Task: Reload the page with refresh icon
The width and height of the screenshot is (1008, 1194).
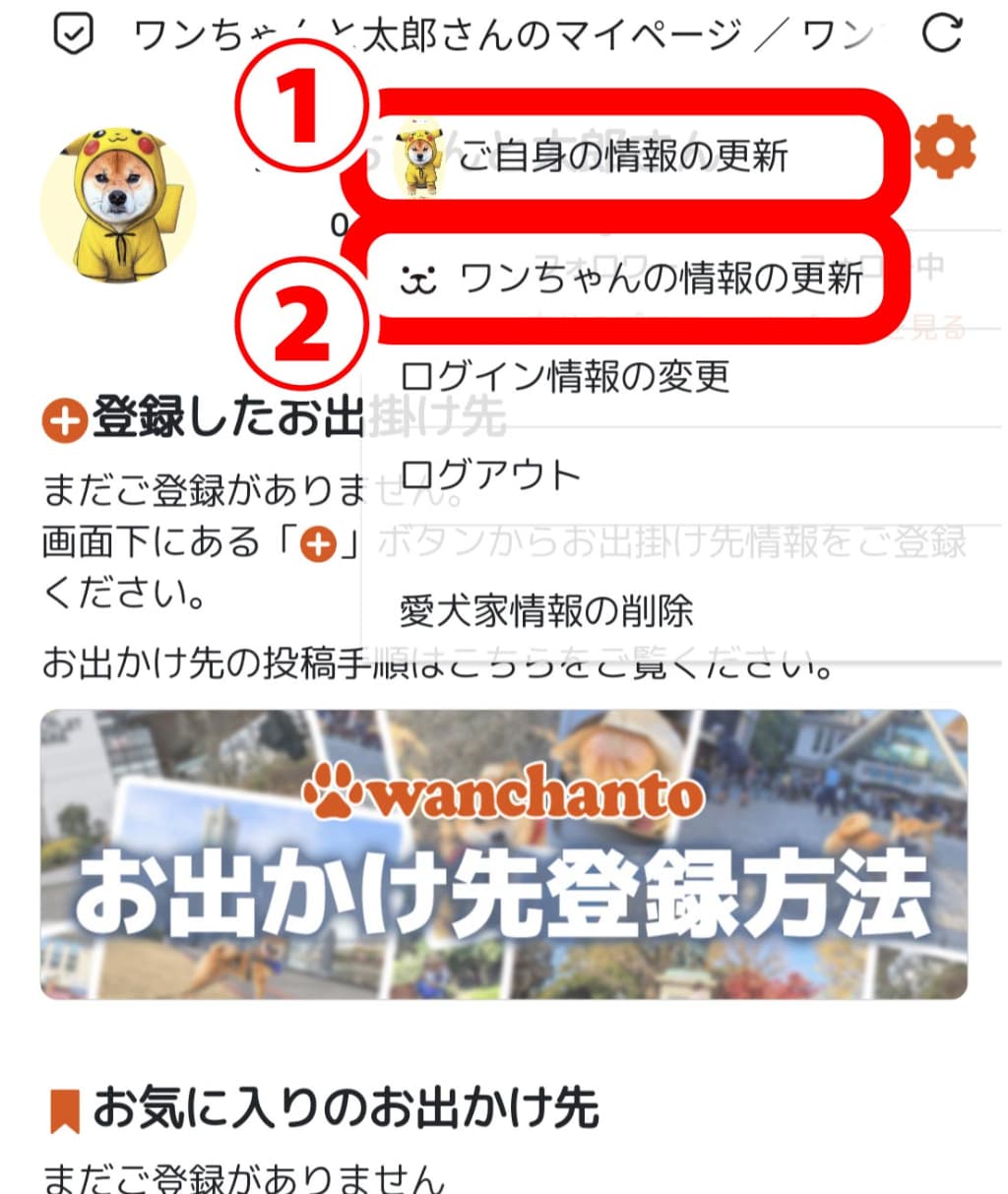Action: click(941, 33)
